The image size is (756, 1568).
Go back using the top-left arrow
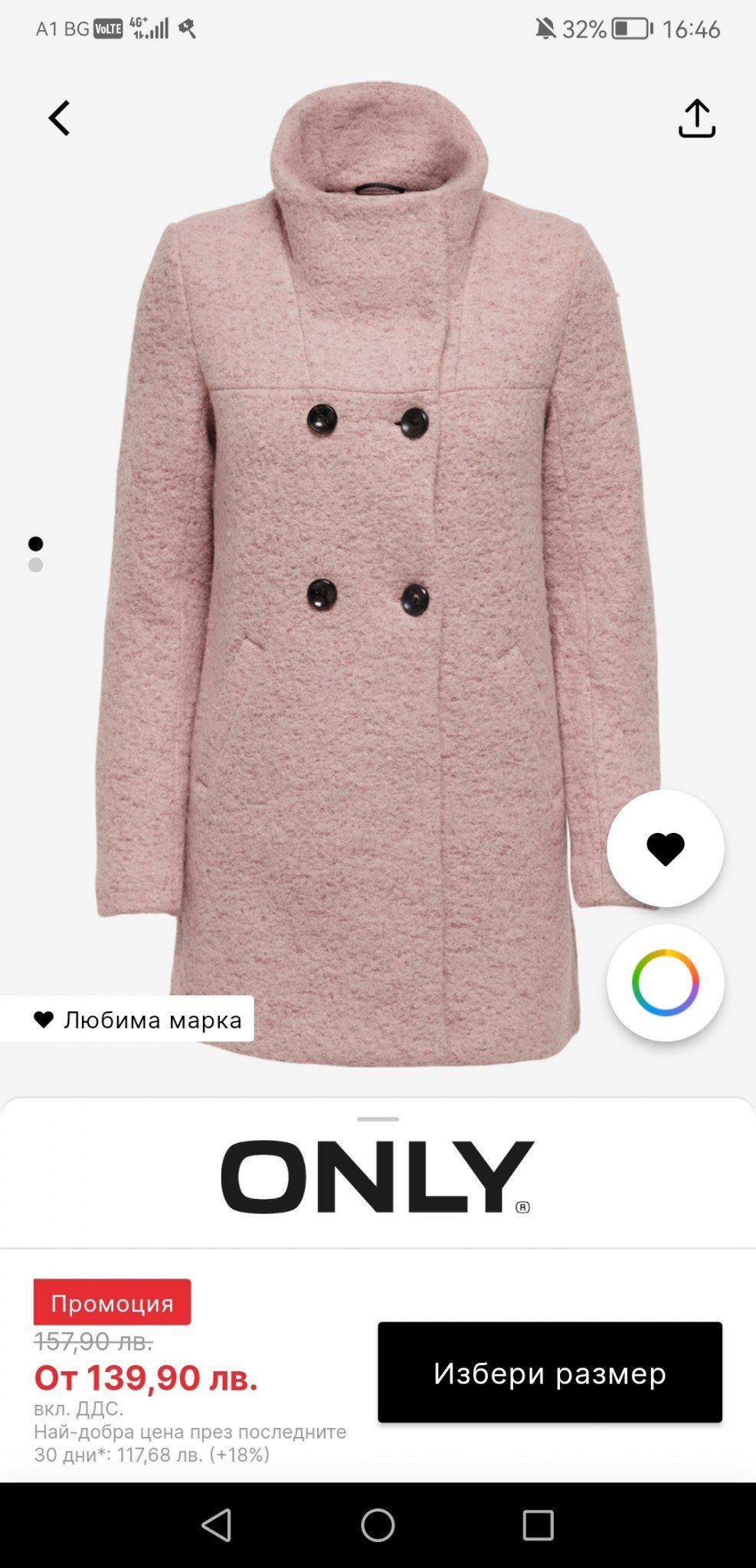[x=59, y=119]
